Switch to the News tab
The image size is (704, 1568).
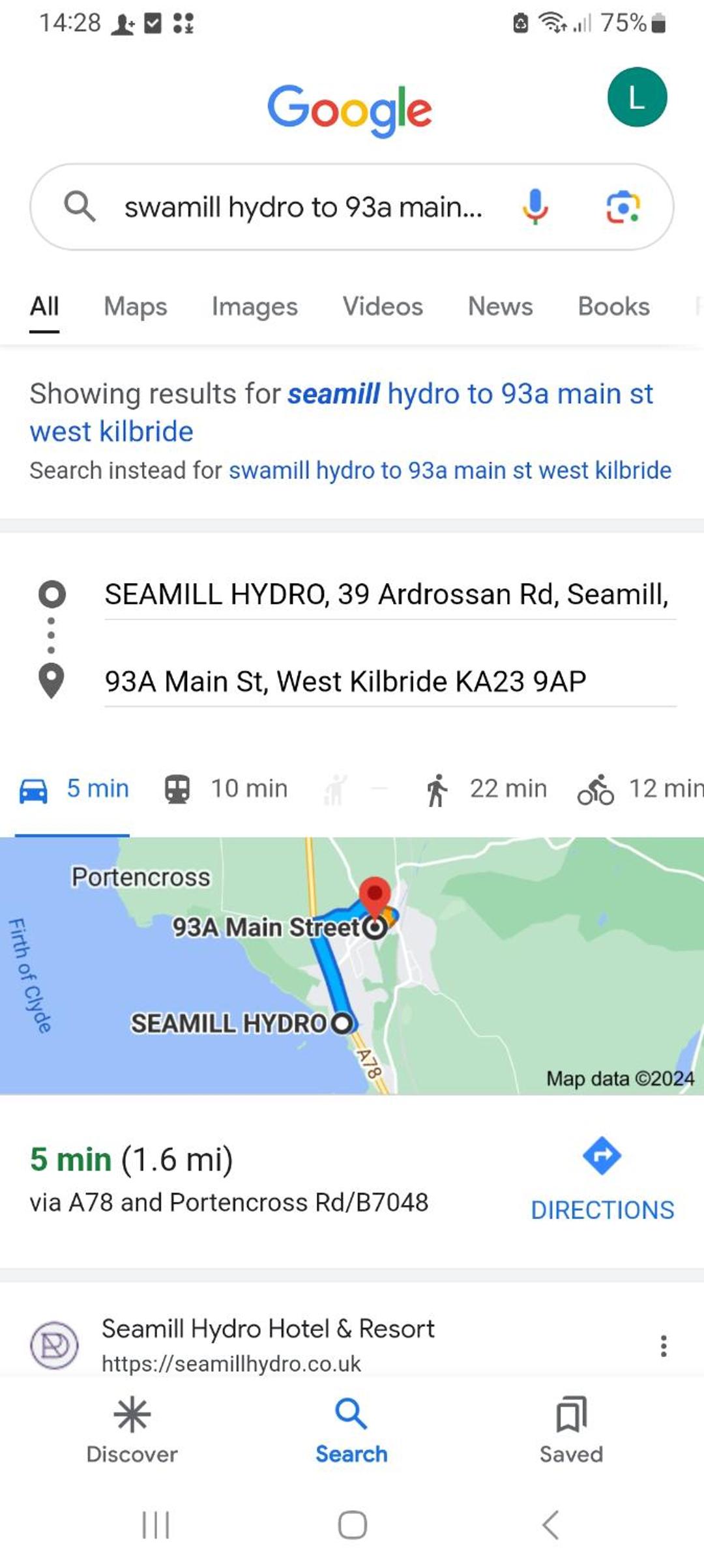(x=501, y=306)
